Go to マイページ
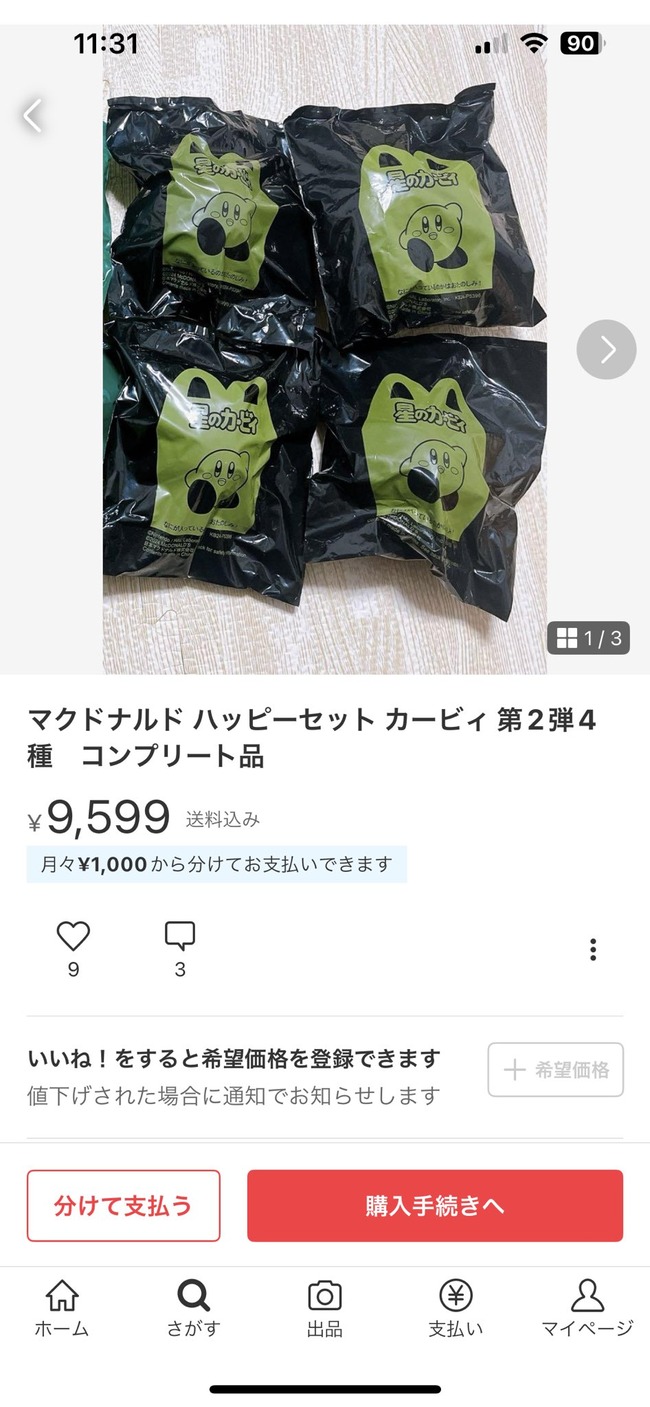This screenshot has width=650, height=1407. pyautogui.click(x=587, y=1307)
